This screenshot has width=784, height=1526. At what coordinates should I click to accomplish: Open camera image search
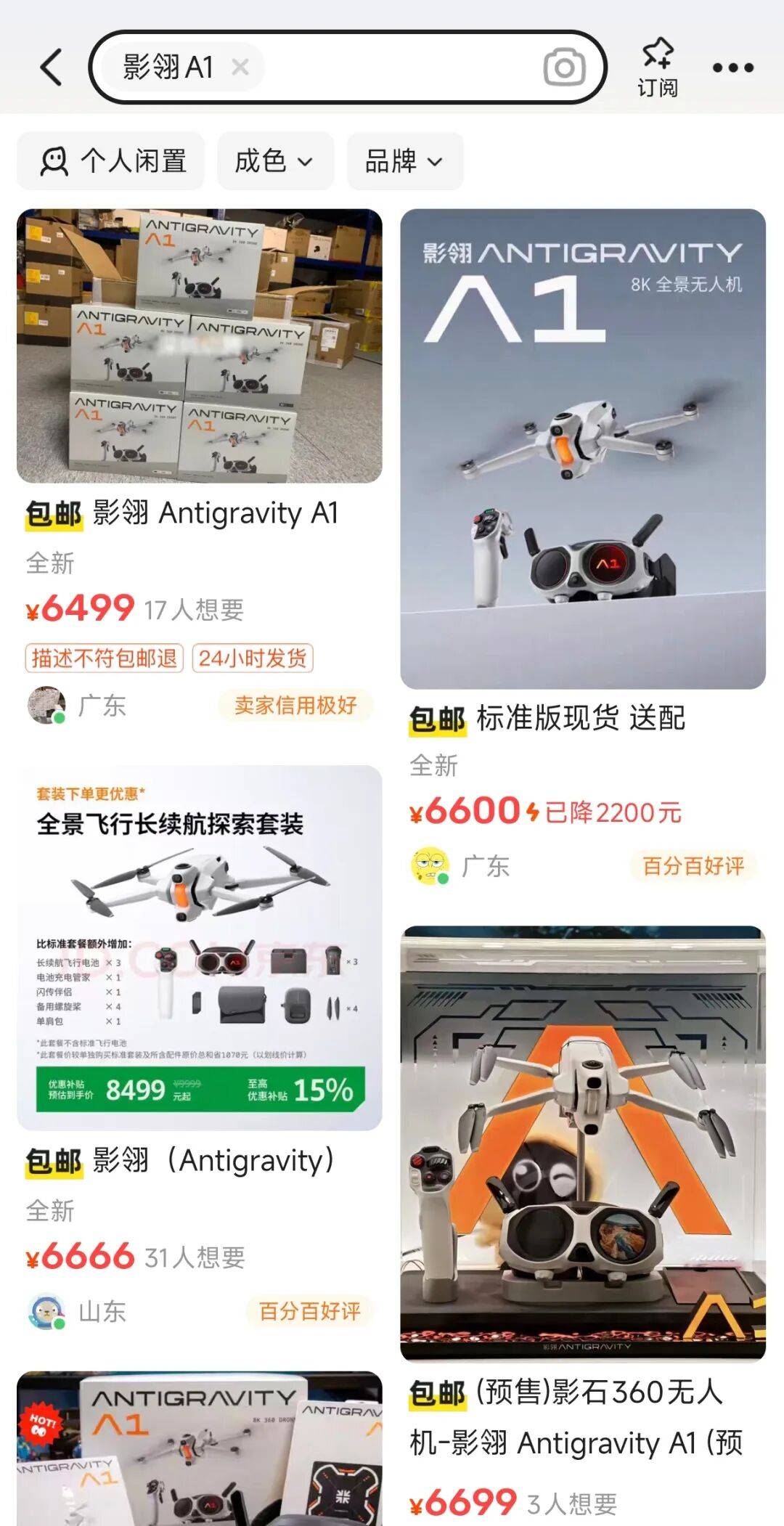(x=564, y=68)
